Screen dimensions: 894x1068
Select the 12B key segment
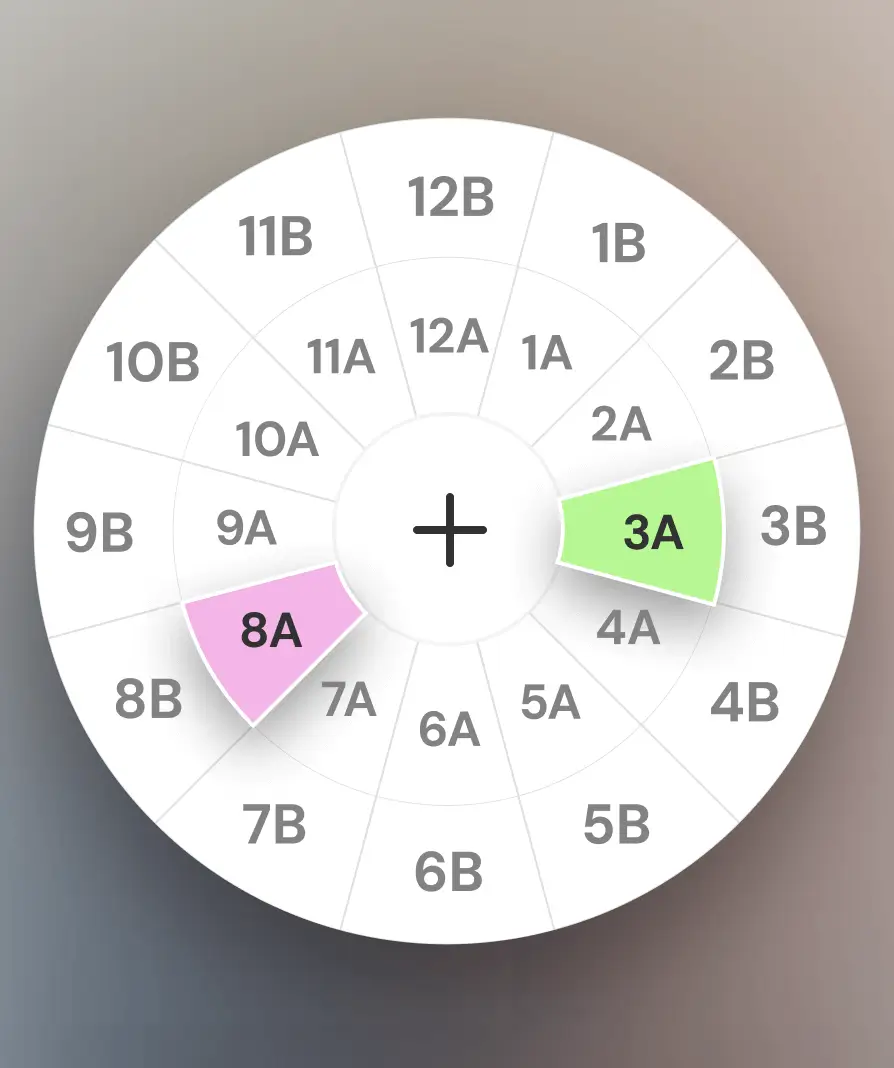click(x=451, y=197)
